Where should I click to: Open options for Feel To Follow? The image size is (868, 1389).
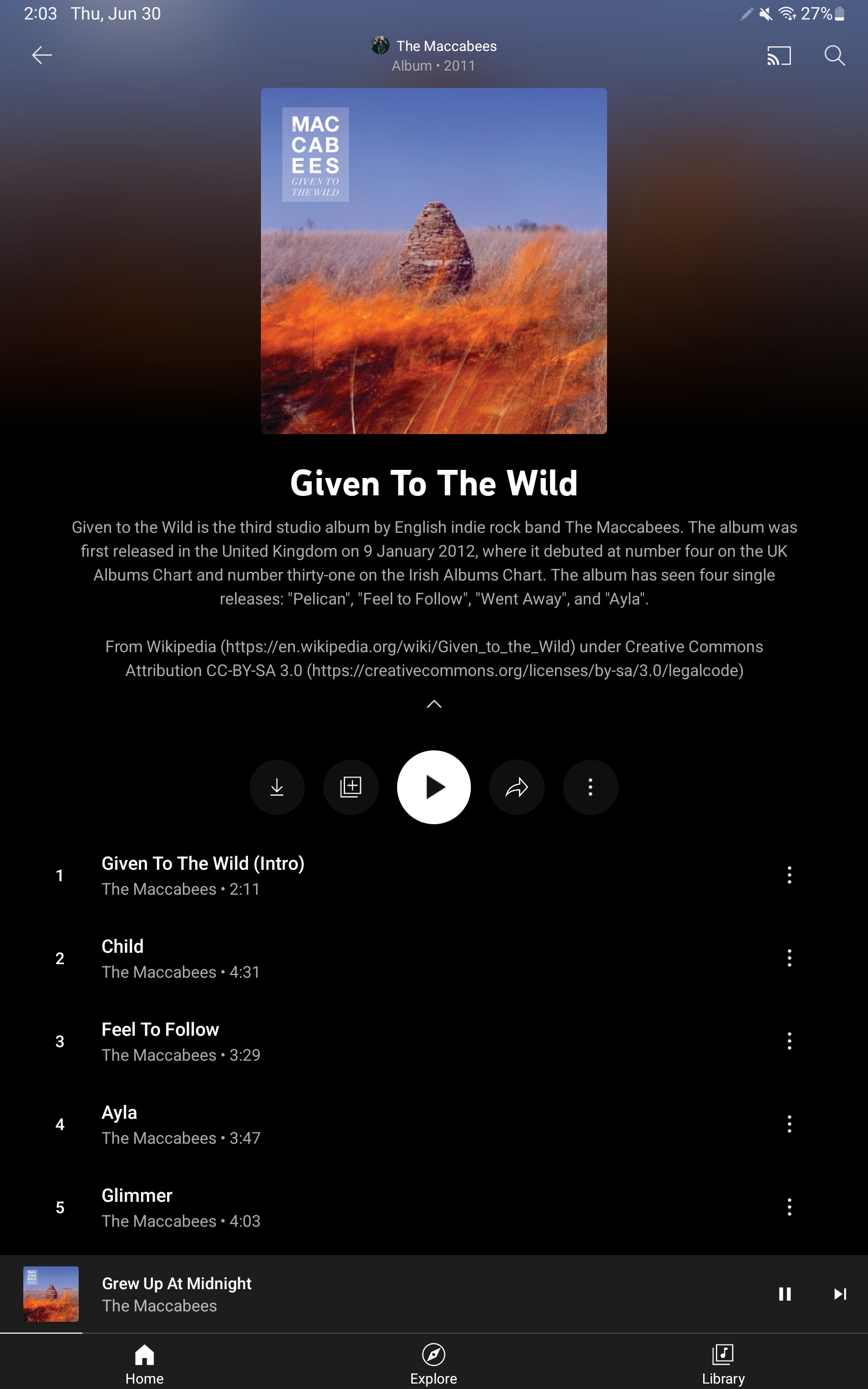[x=789, y=1041]
